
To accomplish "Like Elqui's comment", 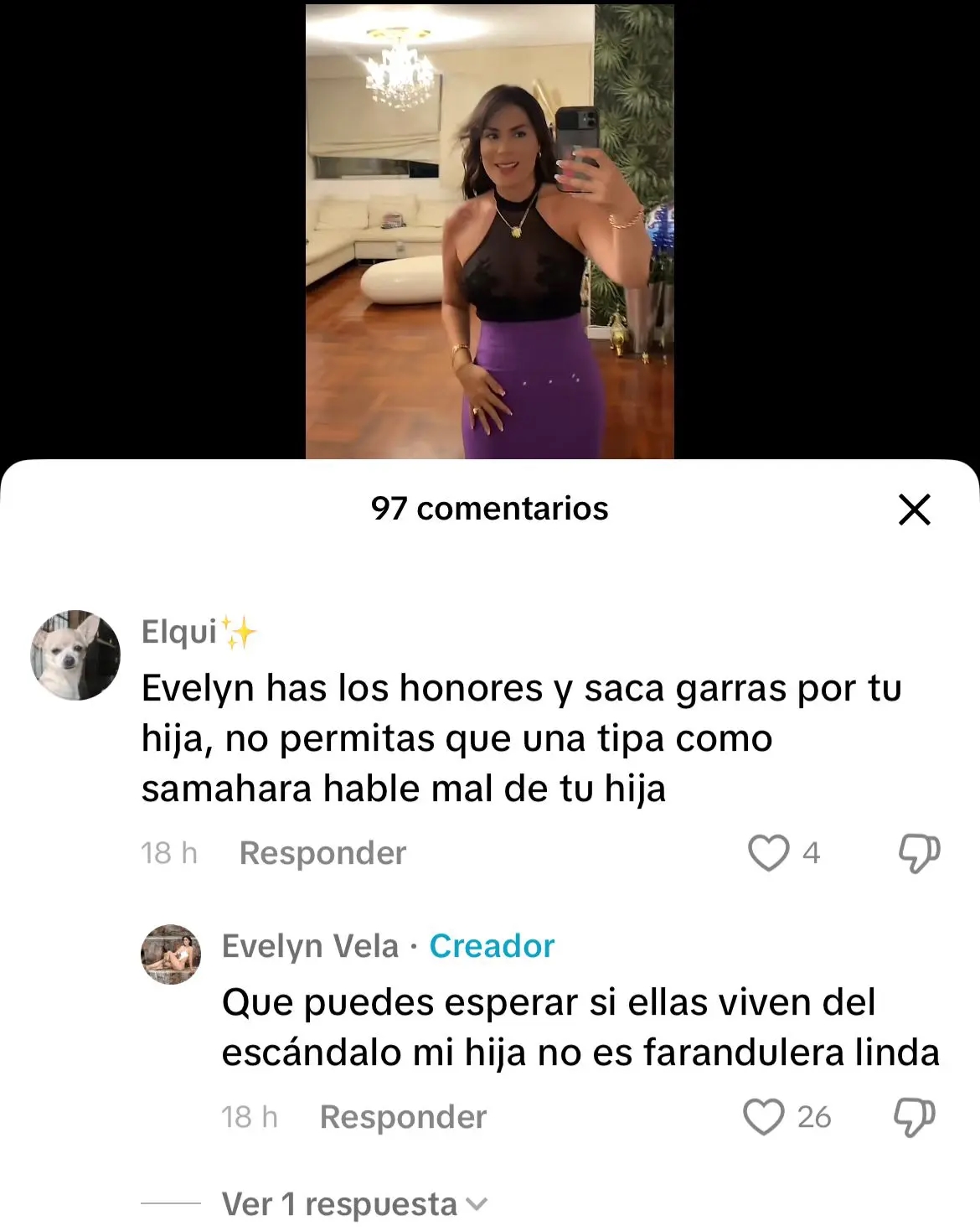I will pyautogui.click(x=768, y=853).
